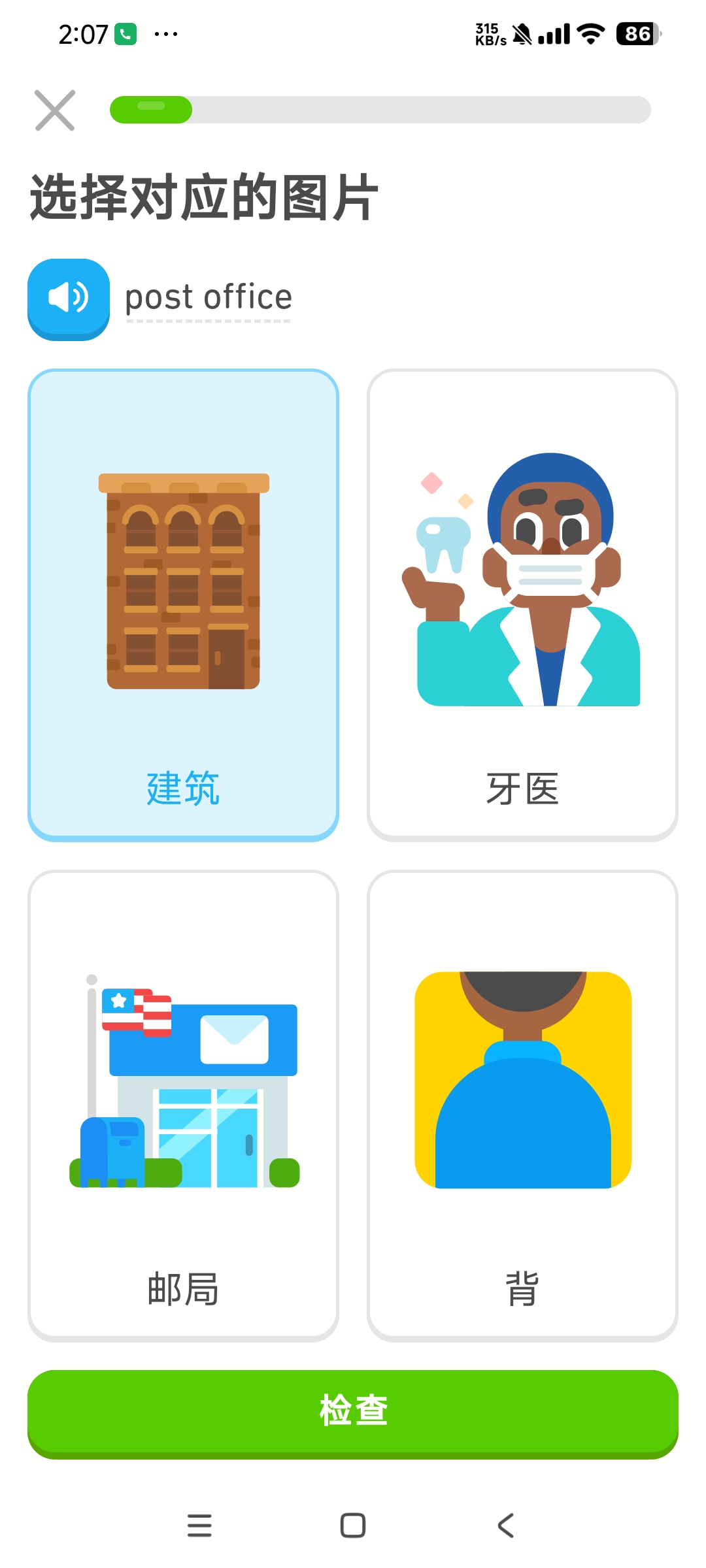This screenshot has width=706, height=1568.
Task: Tap the green 检查 check button
Action: point(353,1411)
